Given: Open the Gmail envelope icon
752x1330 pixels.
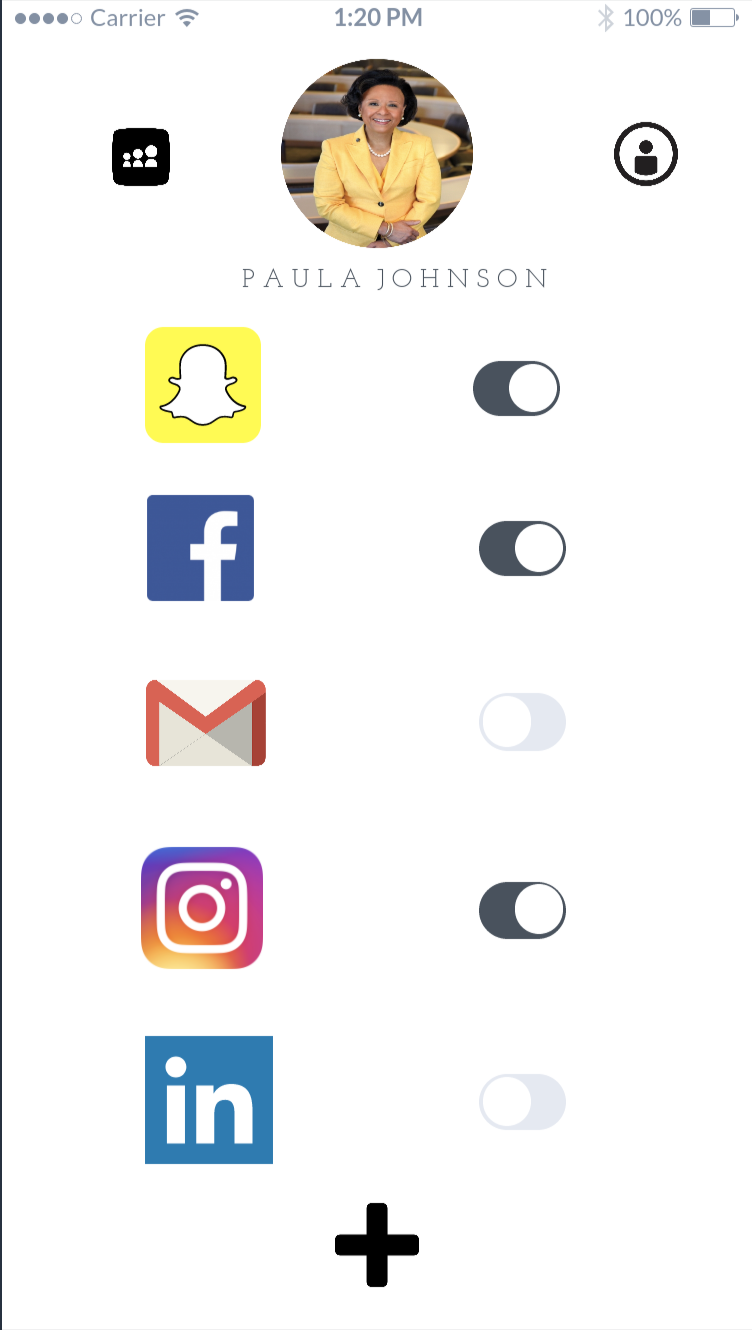Looking at the screenshot, I should (206, 723).
